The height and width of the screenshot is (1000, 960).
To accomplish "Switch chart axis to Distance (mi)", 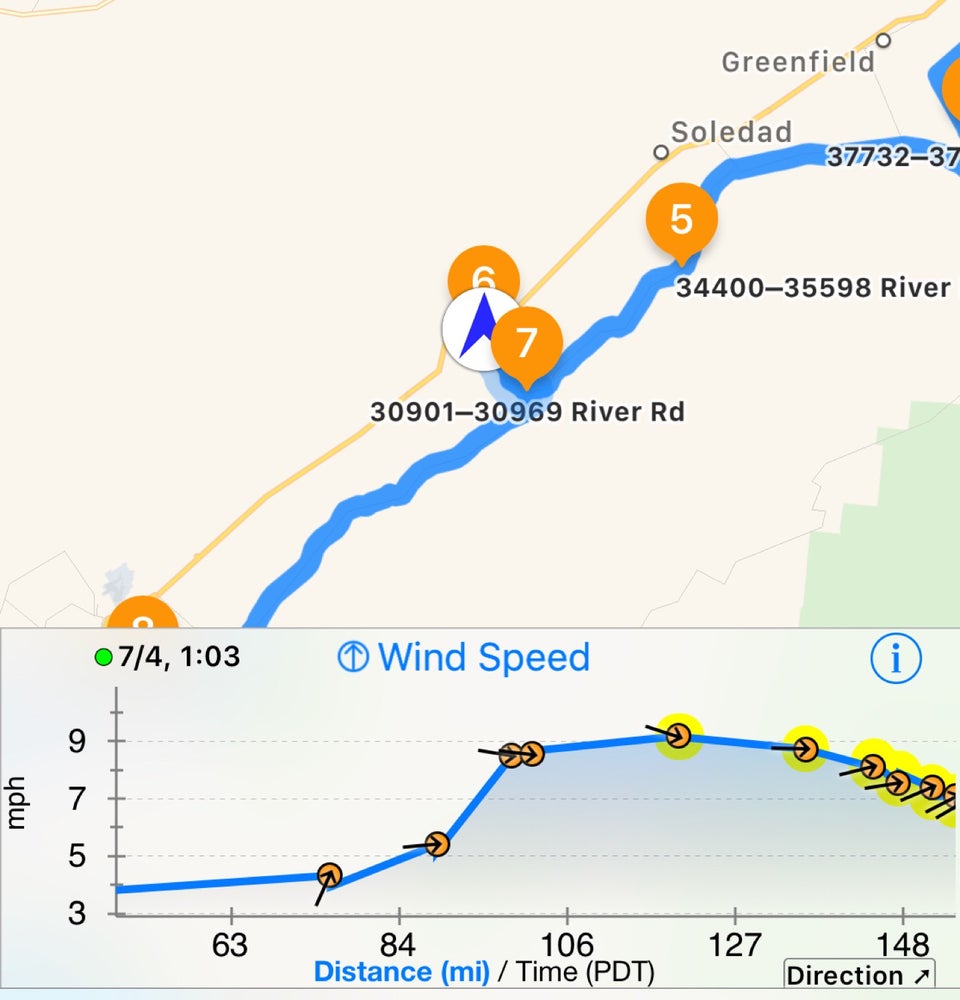I will [401, 971].
